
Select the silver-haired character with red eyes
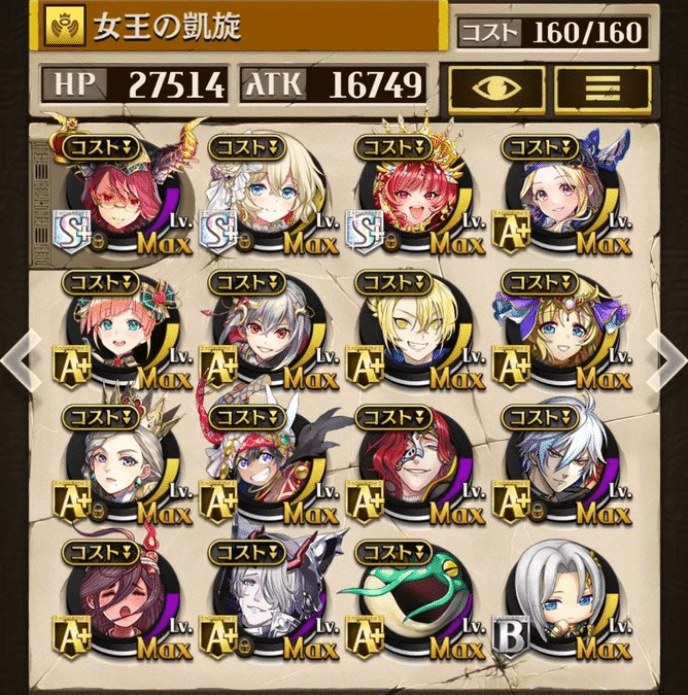pyautogui.click(x=264, y=330)
